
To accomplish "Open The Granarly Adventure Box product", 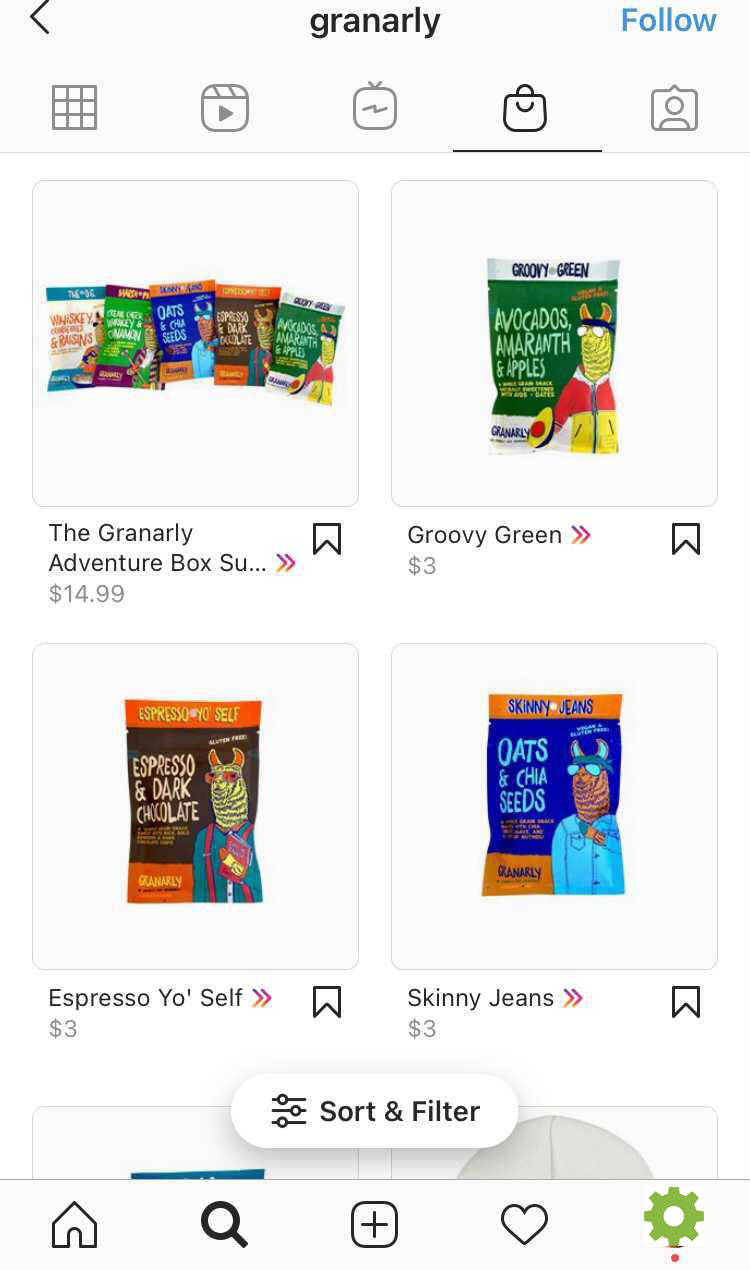I will (x=195, y=344).
